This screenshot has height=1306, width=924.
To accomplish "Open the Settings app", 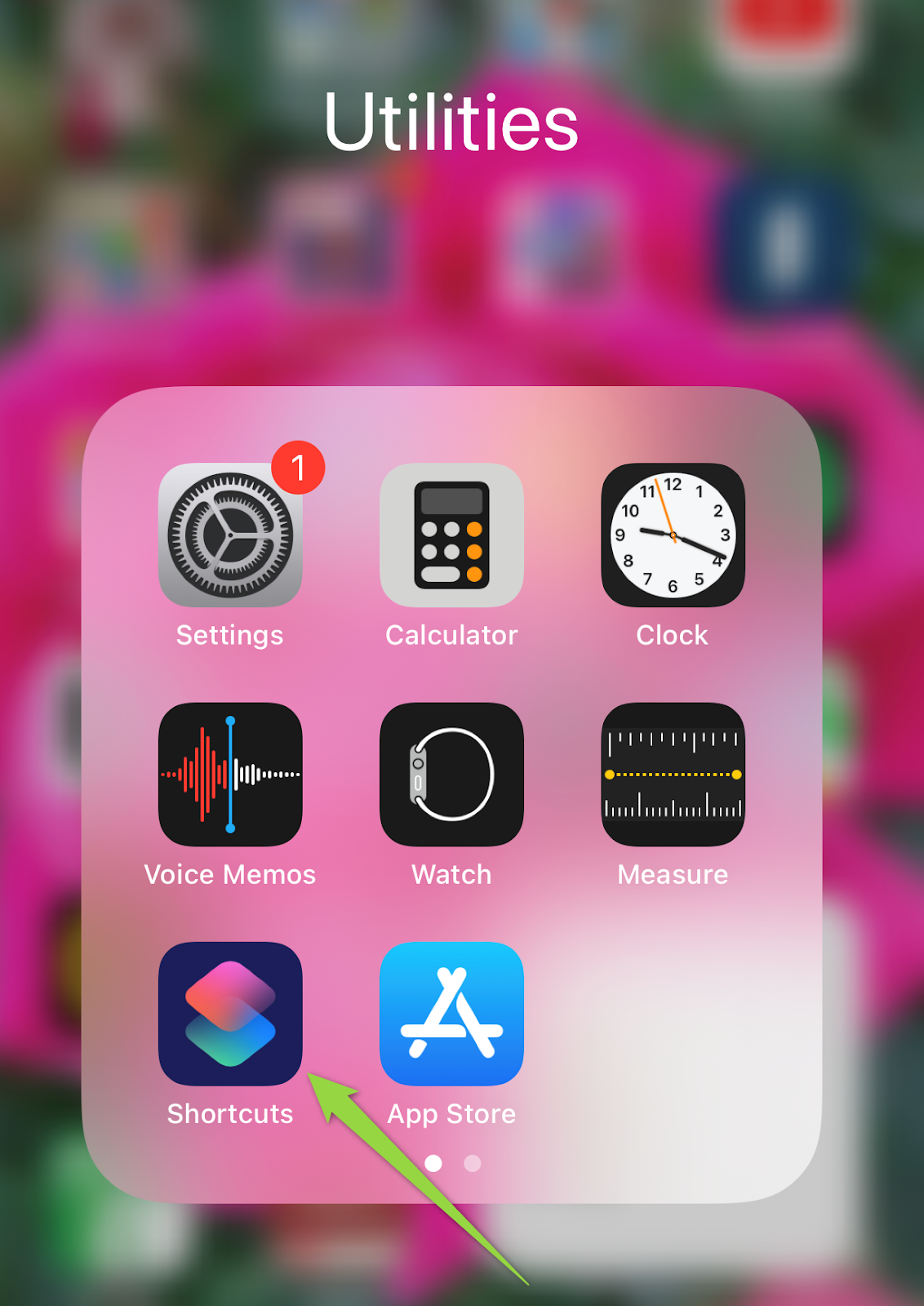I will [x=230, y=535].
